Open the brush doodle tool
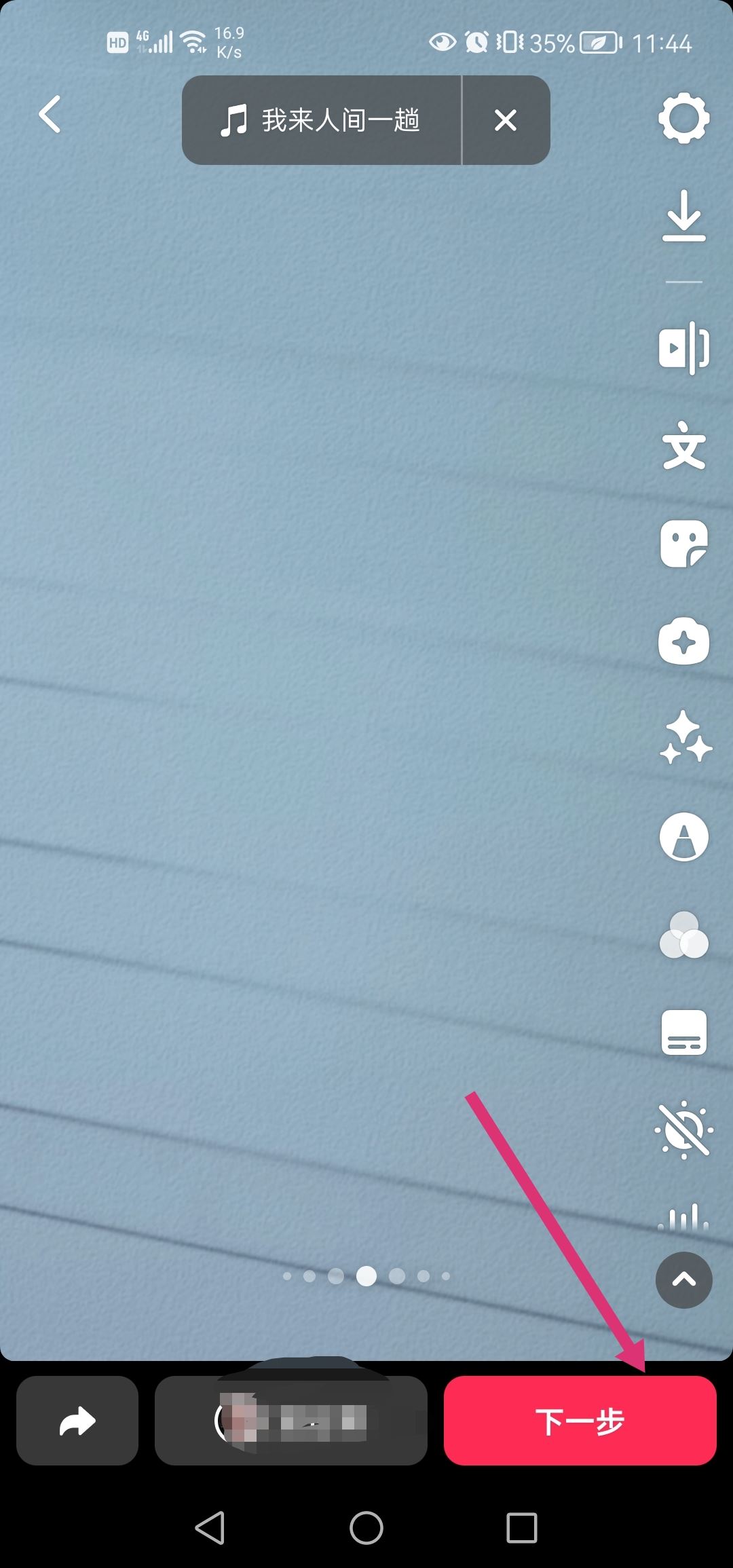 click(683, 836)
